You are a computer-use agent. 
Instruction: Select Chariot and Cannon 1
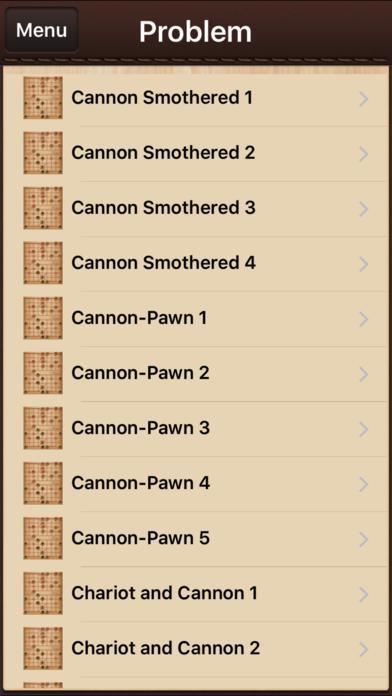196,594
